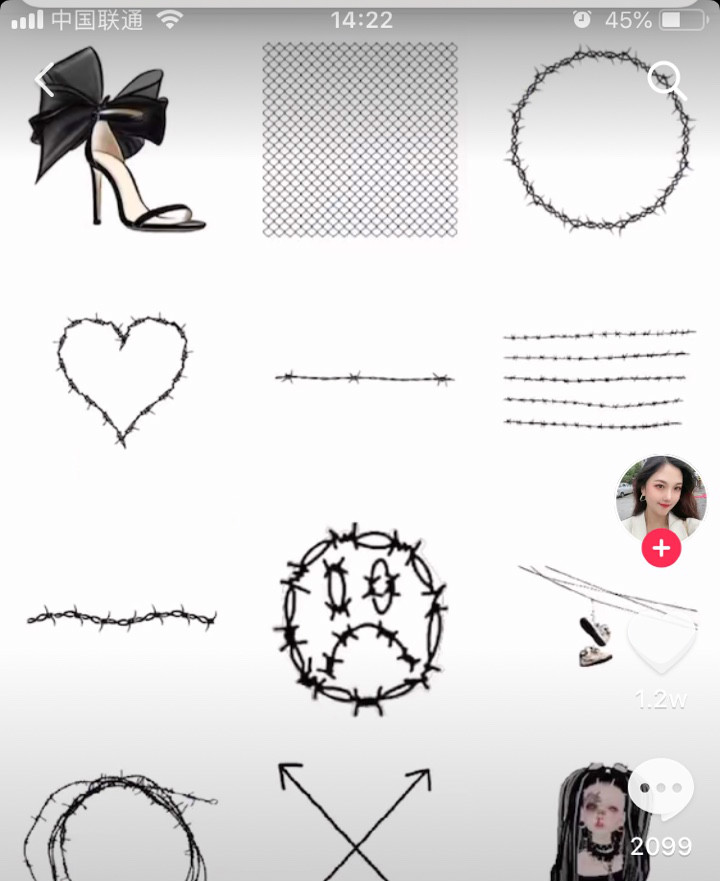
Task: Go back using the top-left arrow
Action: pyautogui.click(x=45, y=79)
